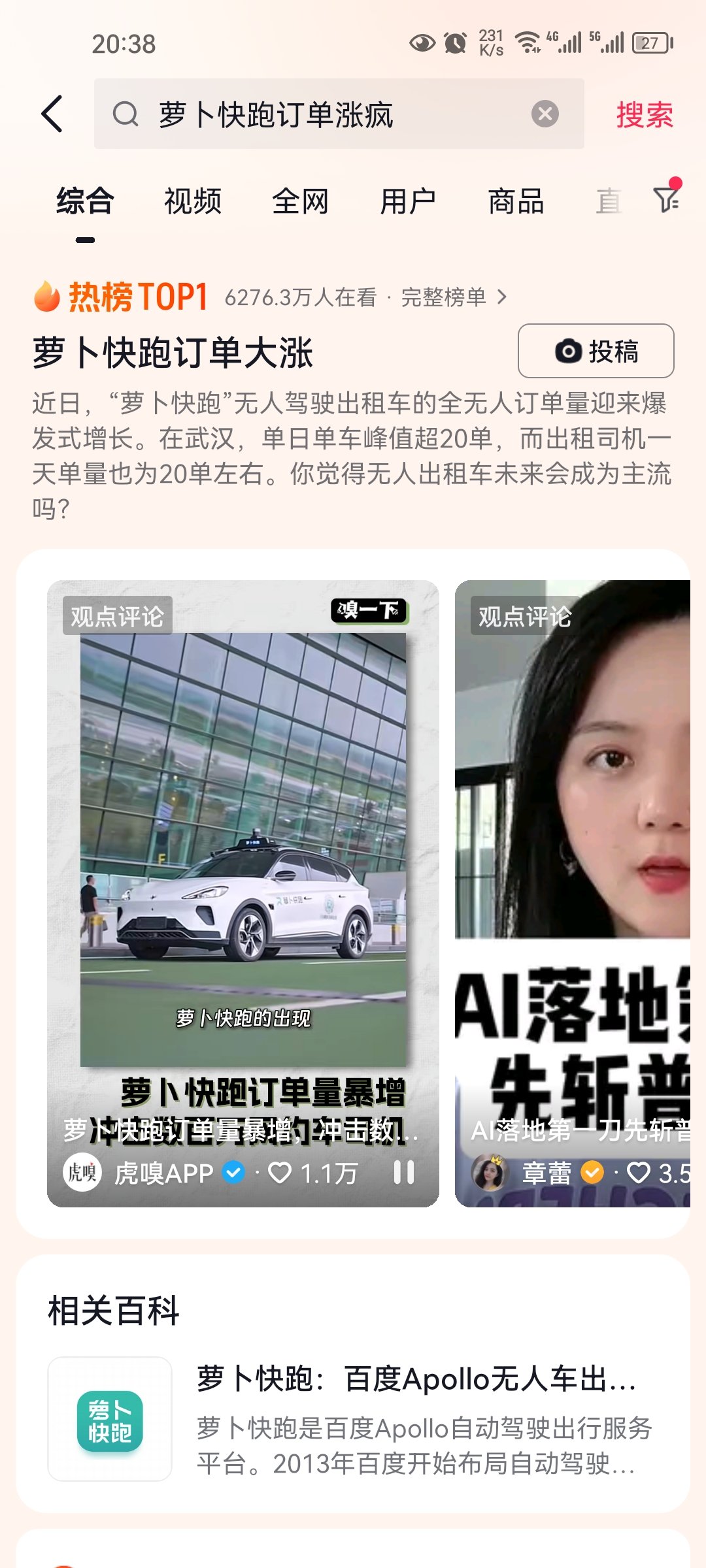The image size is (706, 1568).
Task: Switch to the 全网 tab
Action: pos(300,201)
